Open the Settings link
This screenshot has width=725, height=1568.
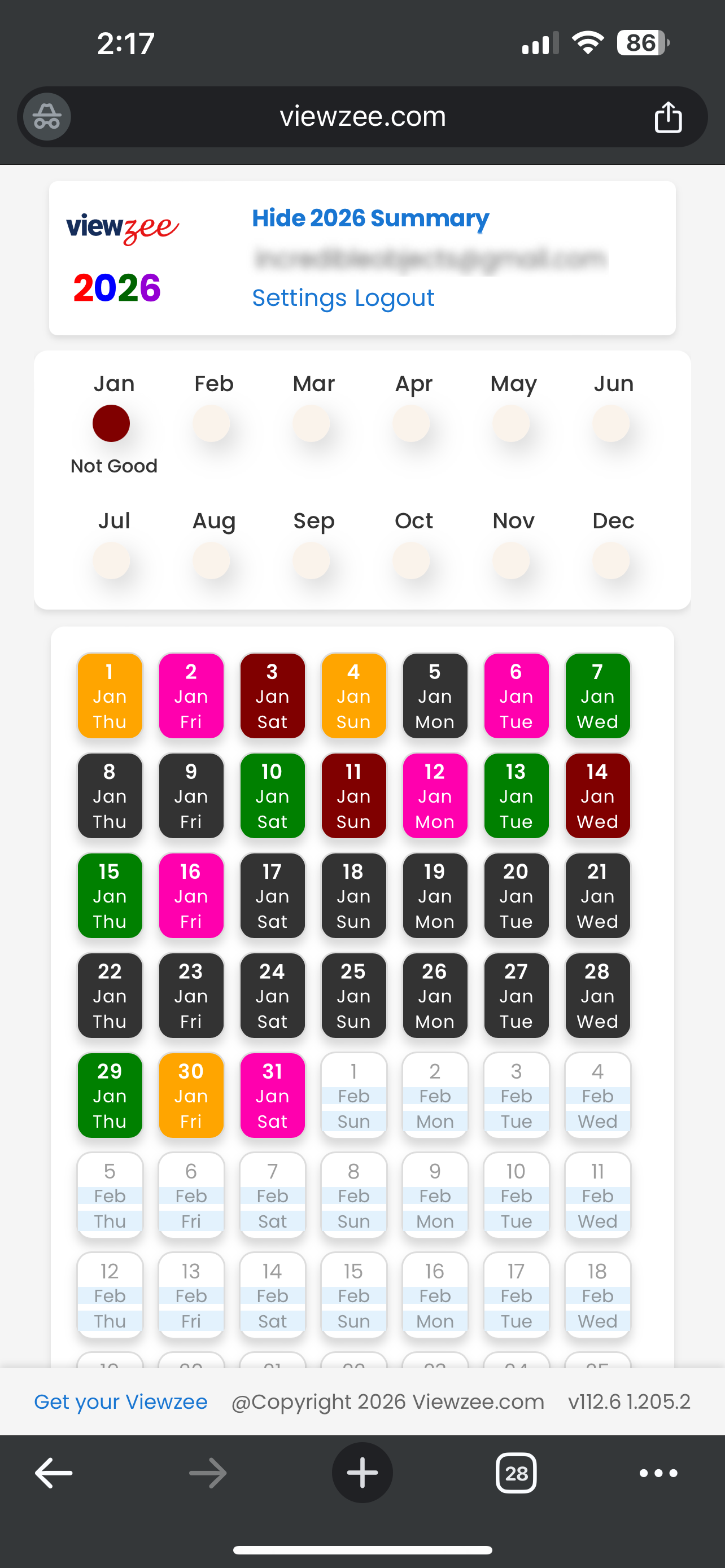pyautogui.click(x=299, y=298)
